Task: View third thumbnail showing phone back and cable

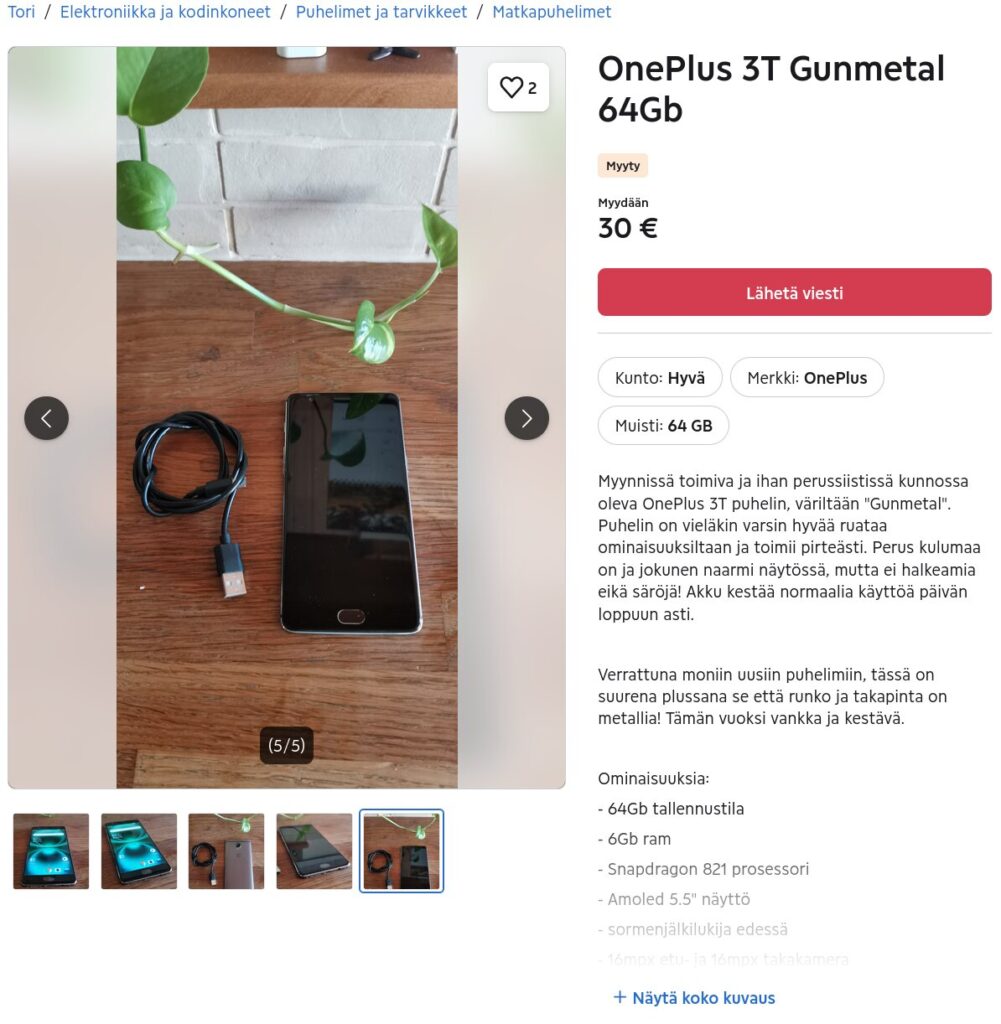Action: [226, 851]
